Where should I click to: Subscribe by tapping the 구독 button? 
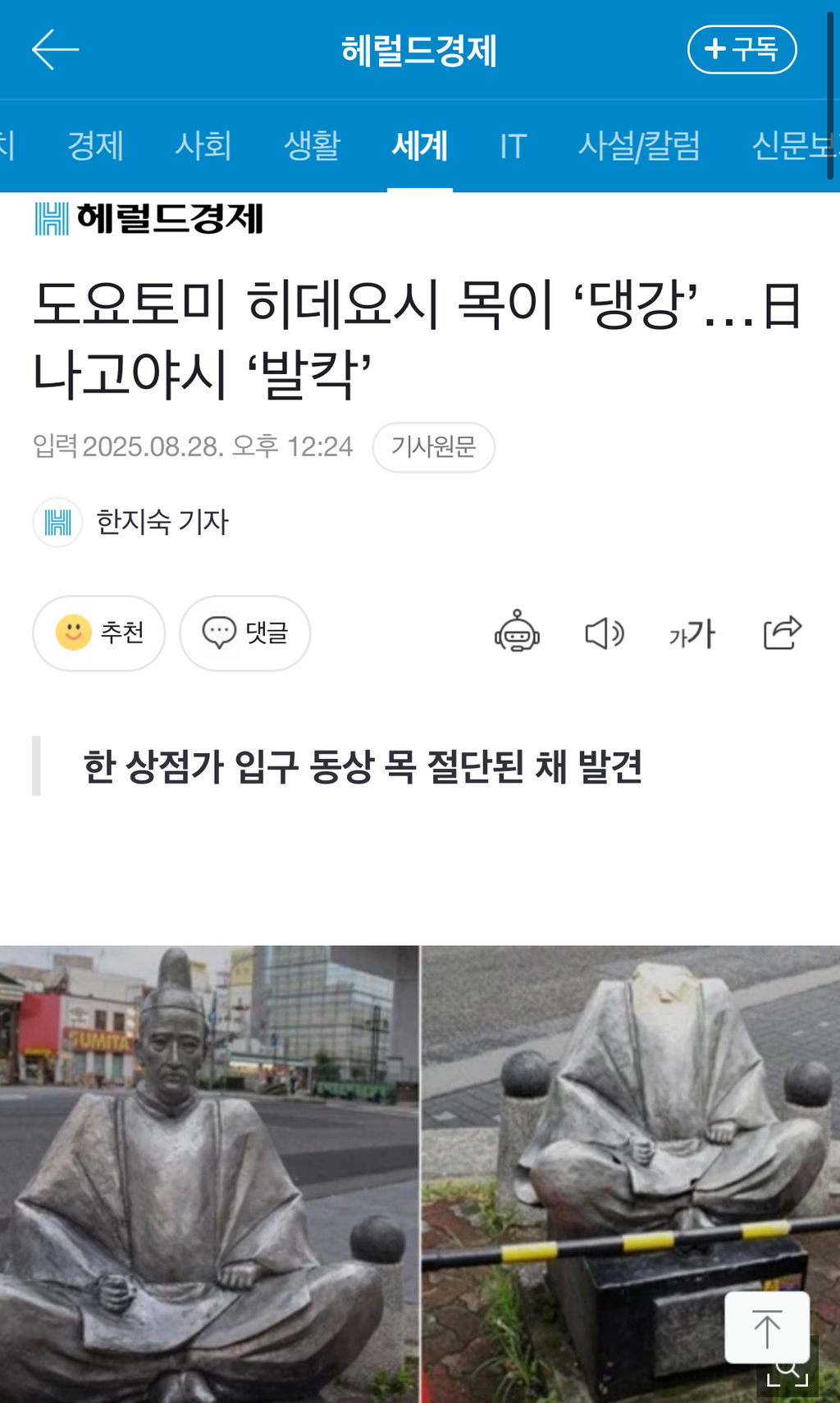pos(741,49)
